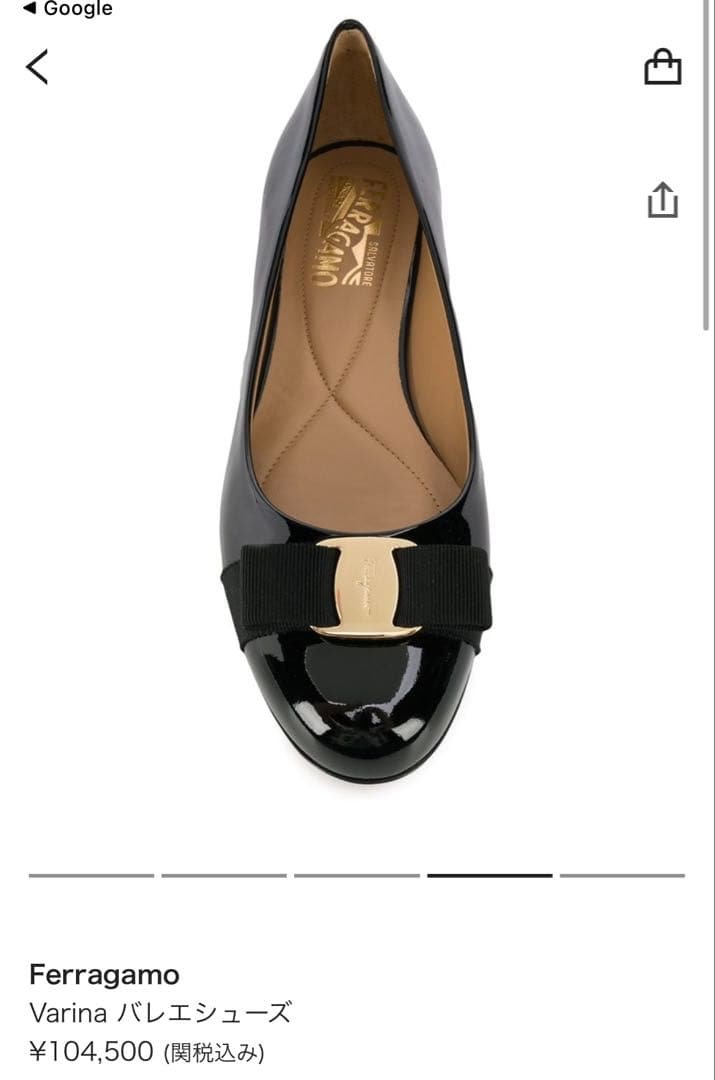
Task: Open the shopping bag
Action: (662, 68)
